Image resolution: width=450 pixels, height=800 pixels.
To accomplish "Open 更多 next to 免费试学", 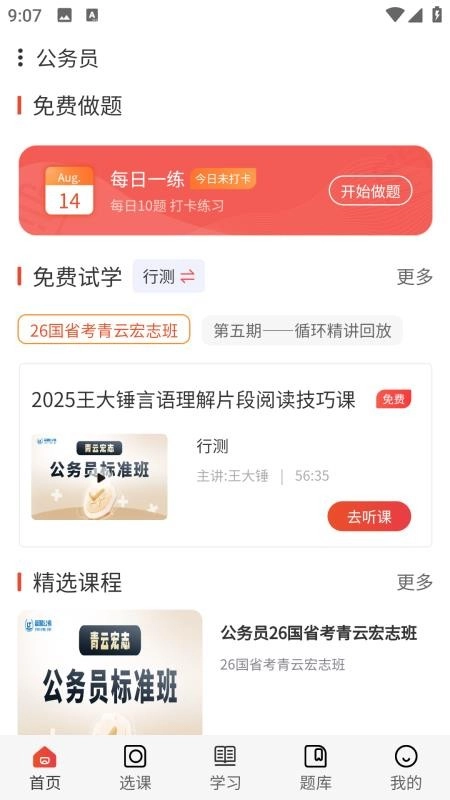I will tap(414, 276).
